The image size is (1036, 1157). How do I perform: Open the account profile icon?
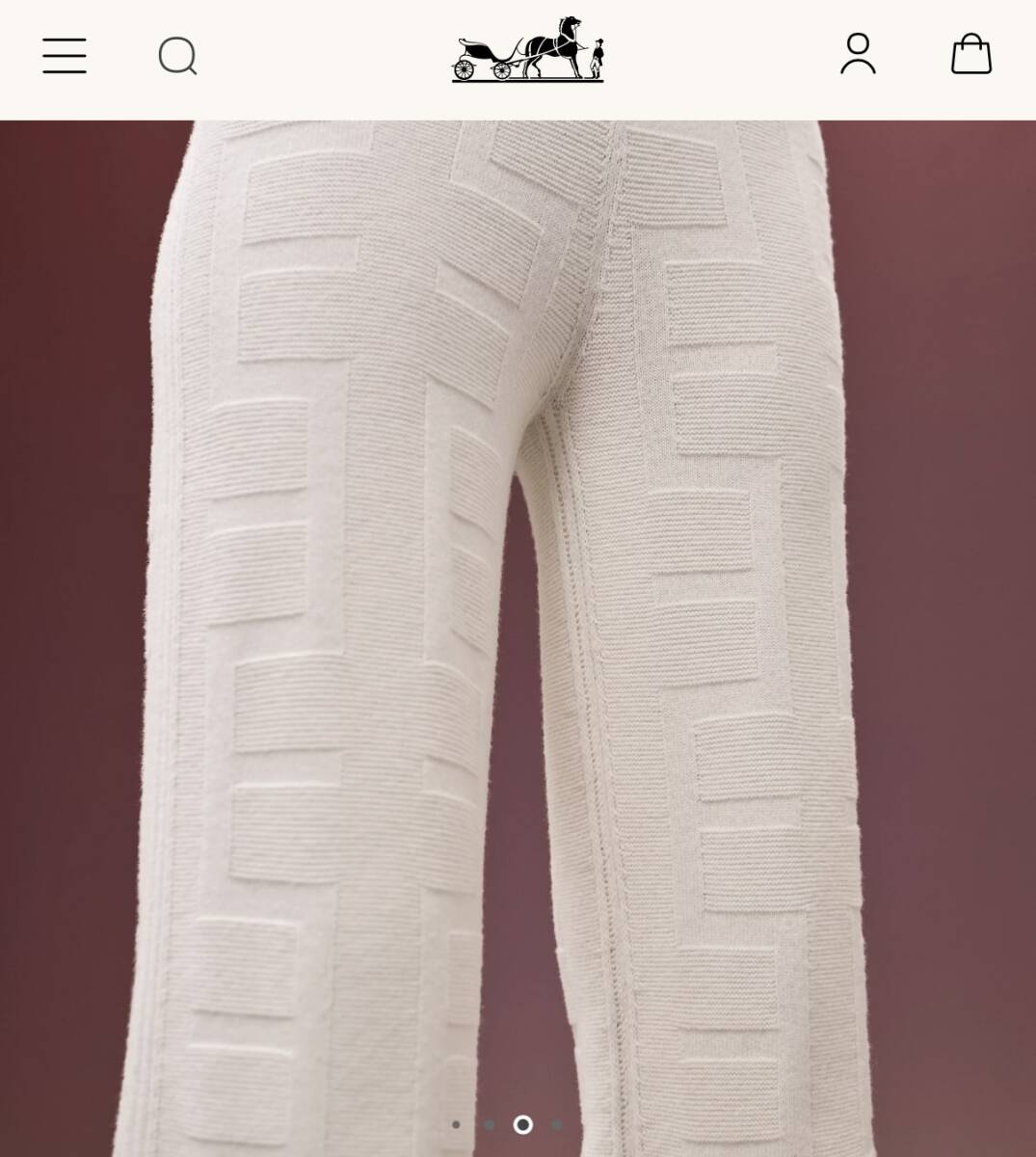point(858,54)
